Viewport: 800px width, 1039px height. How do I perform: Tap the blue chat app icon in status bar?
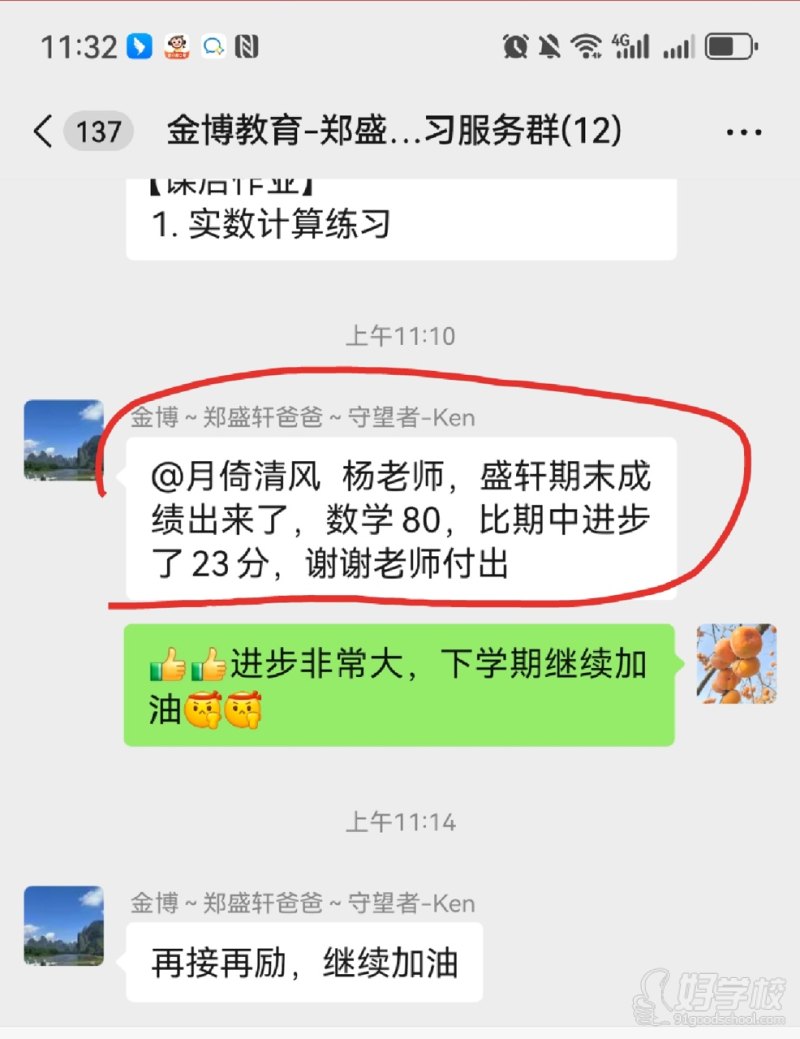(x=139, y=44)
